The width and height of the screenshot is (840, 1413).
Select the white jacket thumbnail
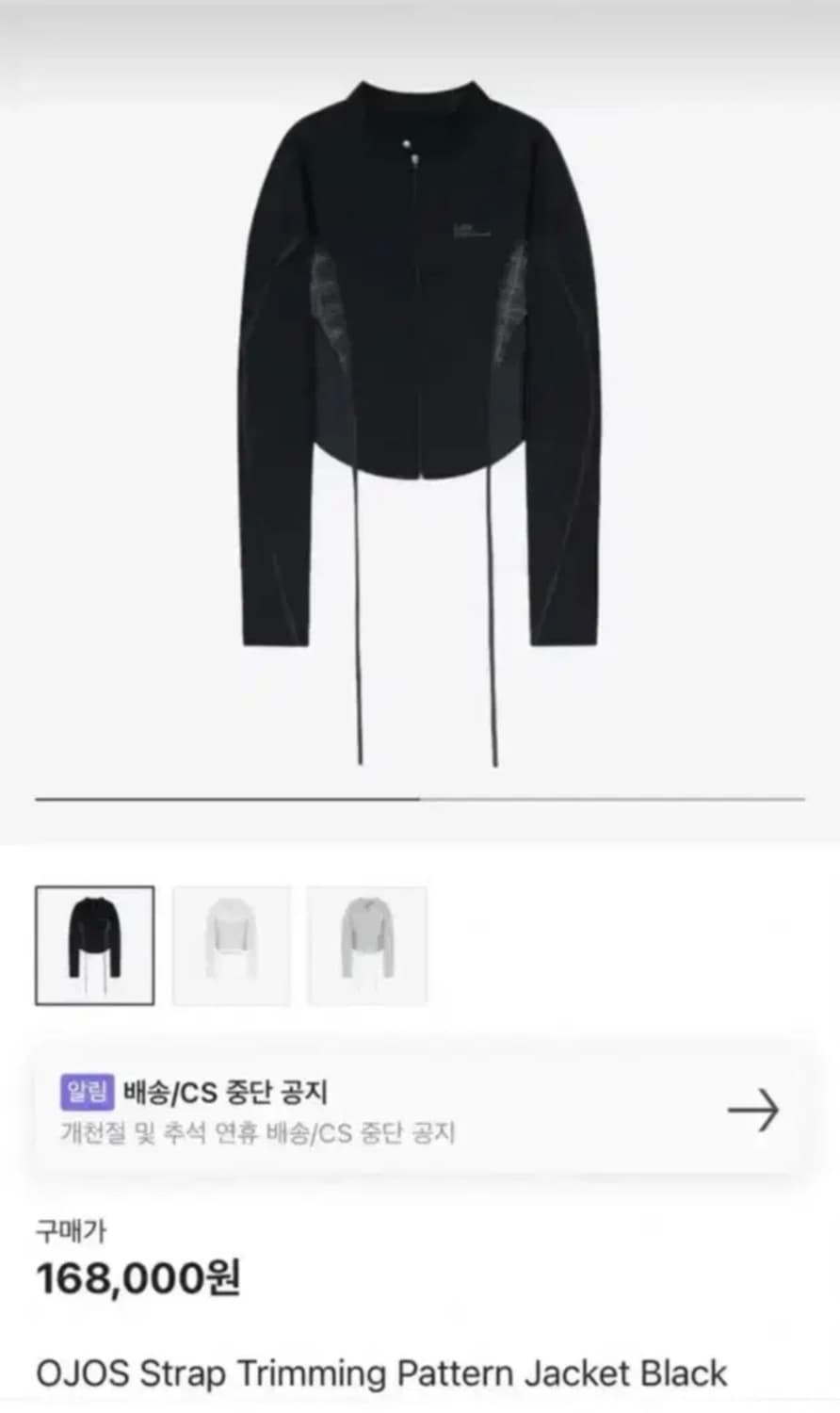coord(231,946)
